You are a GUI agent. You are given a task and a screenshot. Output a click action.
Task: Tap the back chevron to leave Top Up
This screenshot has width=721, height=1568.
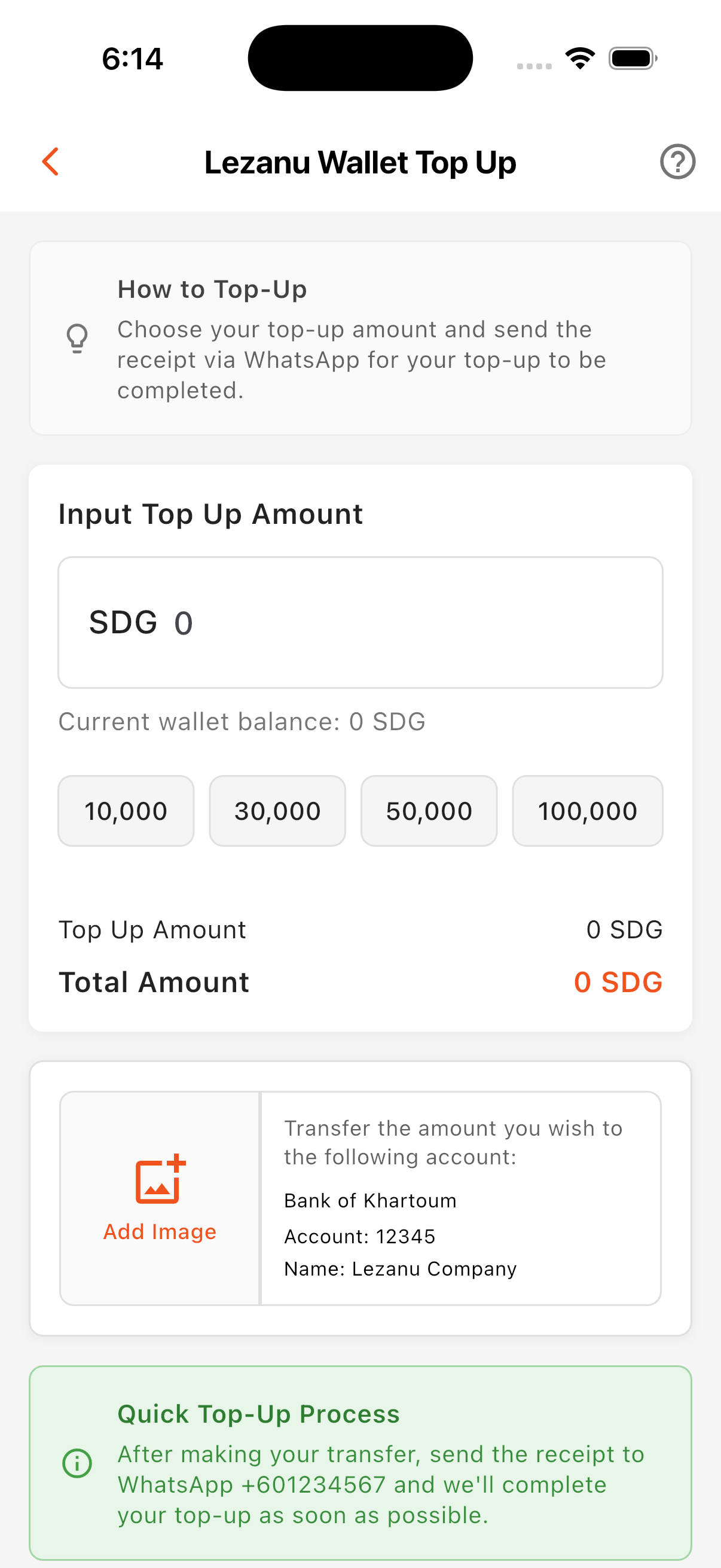tap(51, 162)
